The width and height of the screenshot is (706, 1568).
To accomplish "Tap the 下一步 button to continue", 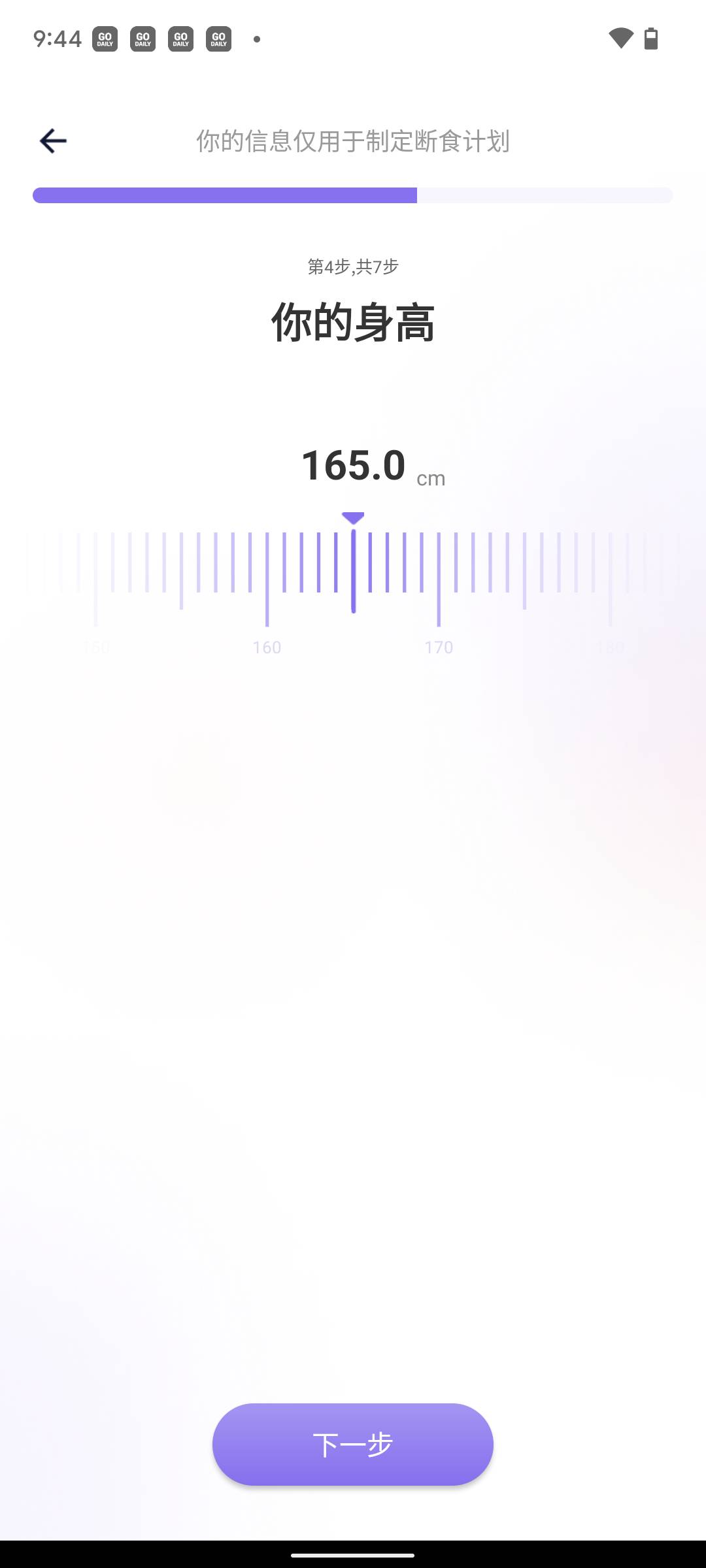I will click(x=352, y=1445).
